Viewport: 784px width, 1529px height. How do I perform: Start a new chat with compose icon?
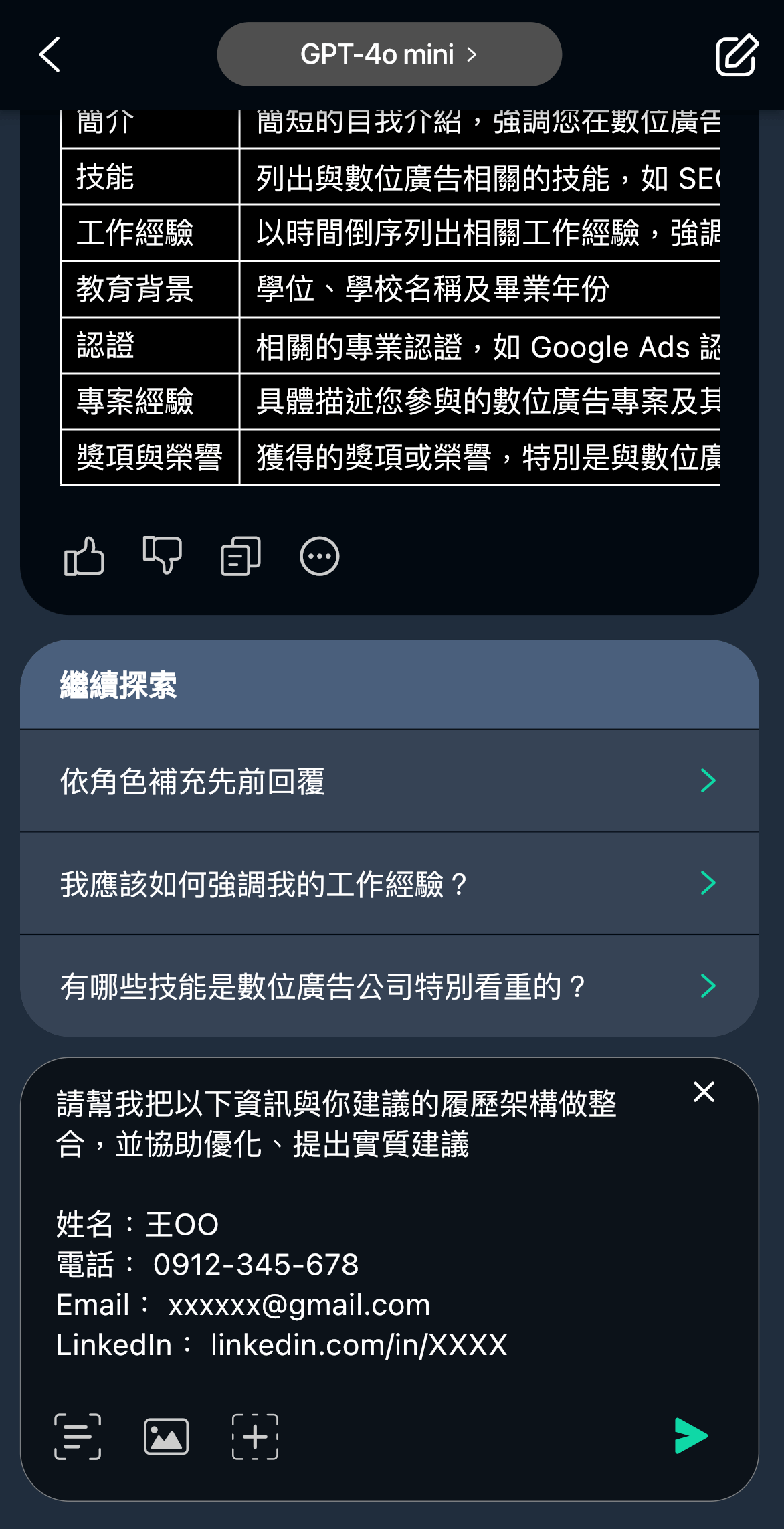pyautogui.click(x=737, y=55)
